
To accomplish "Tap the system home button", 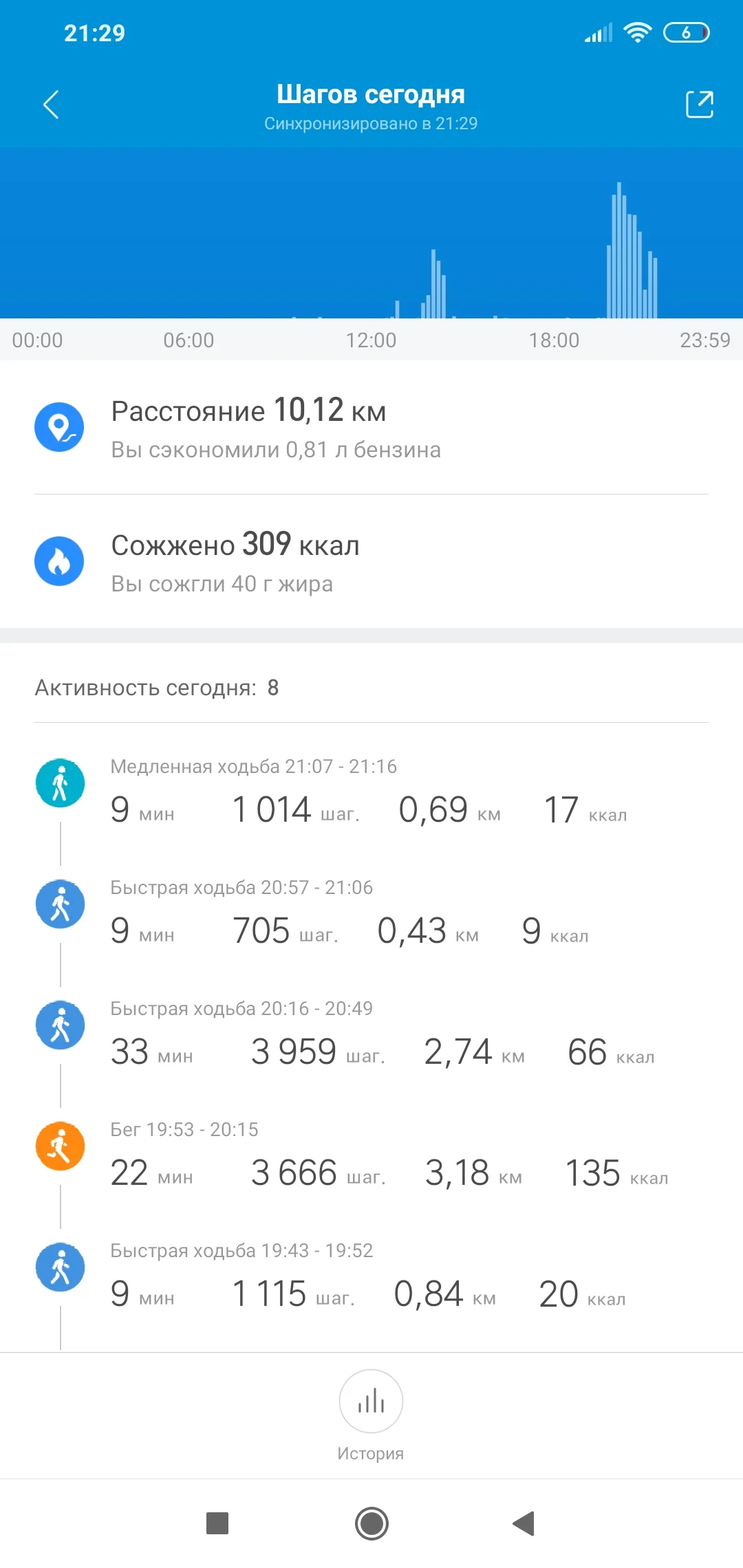I will [x=371, y=1523].
